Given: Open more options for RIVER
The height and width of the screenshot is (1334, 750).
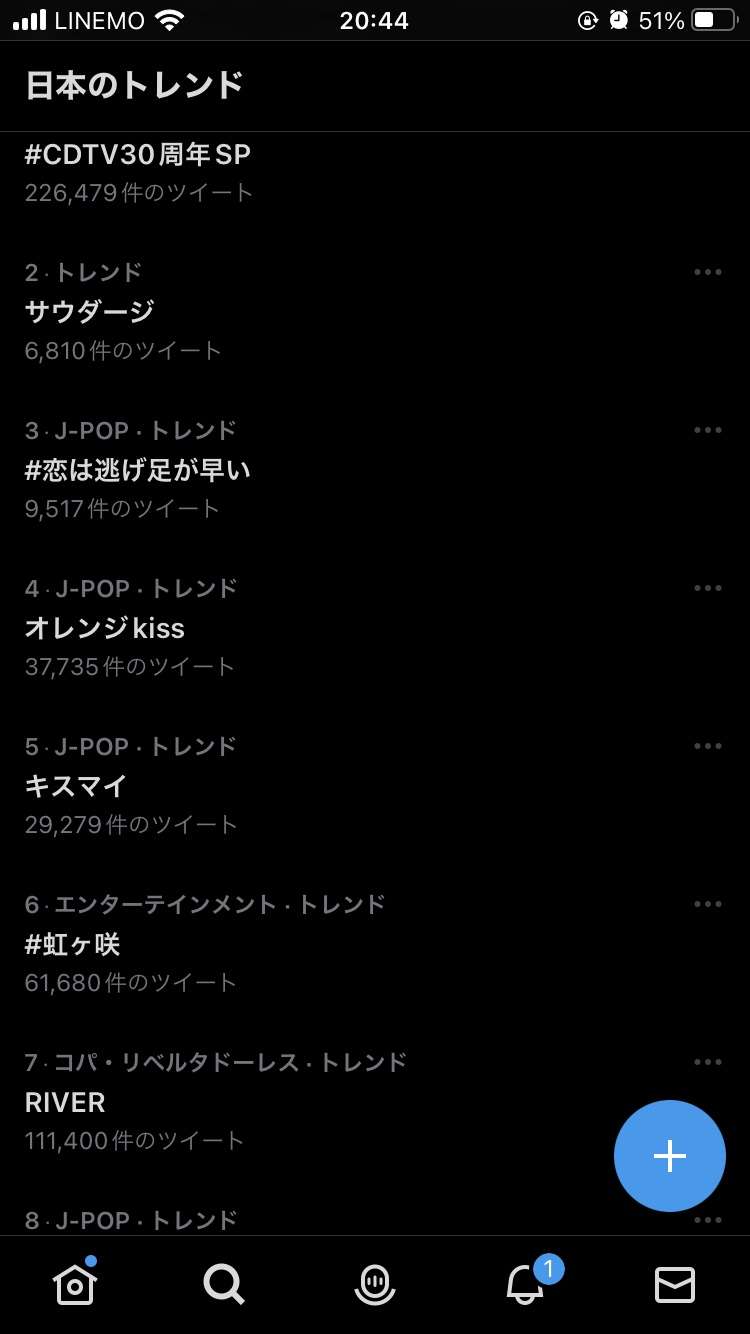Looking at the screenshot, I should [707, 1062].
